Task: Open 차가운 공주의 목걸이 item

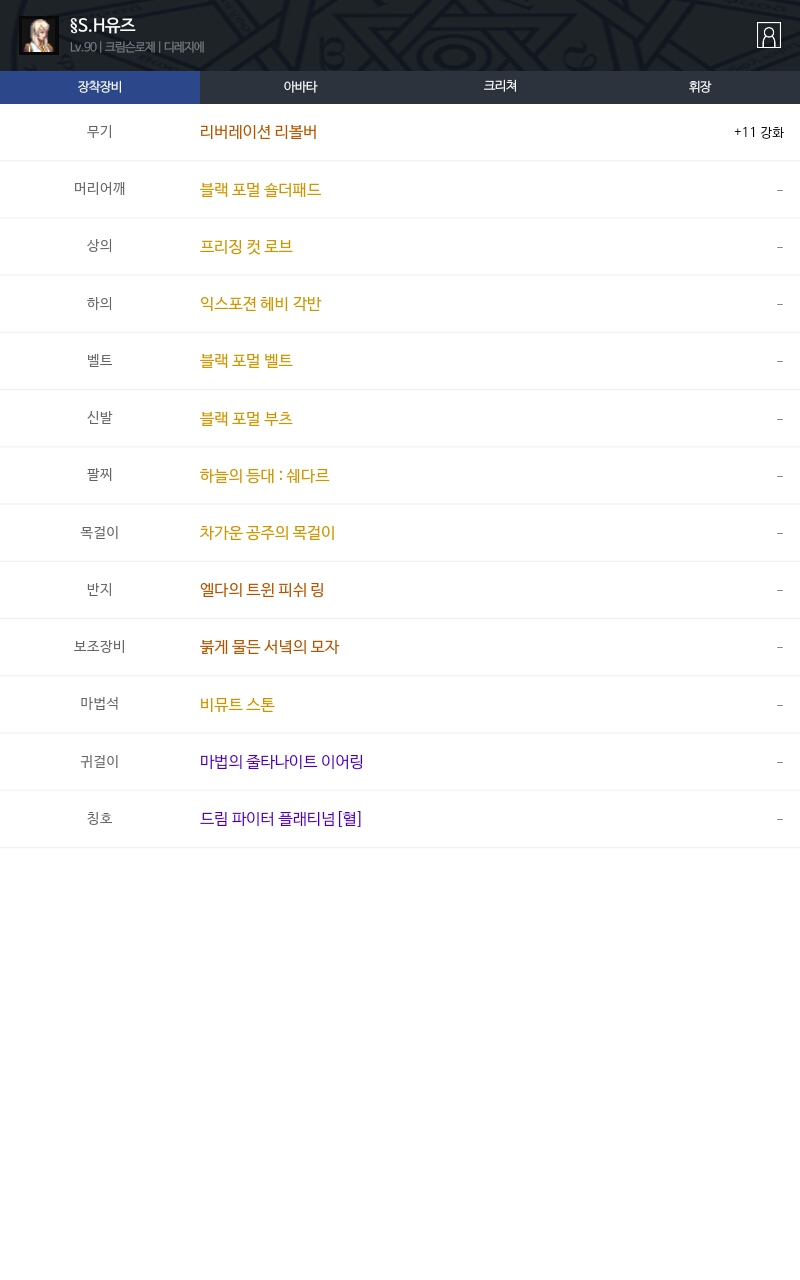Action: [268, 532]
